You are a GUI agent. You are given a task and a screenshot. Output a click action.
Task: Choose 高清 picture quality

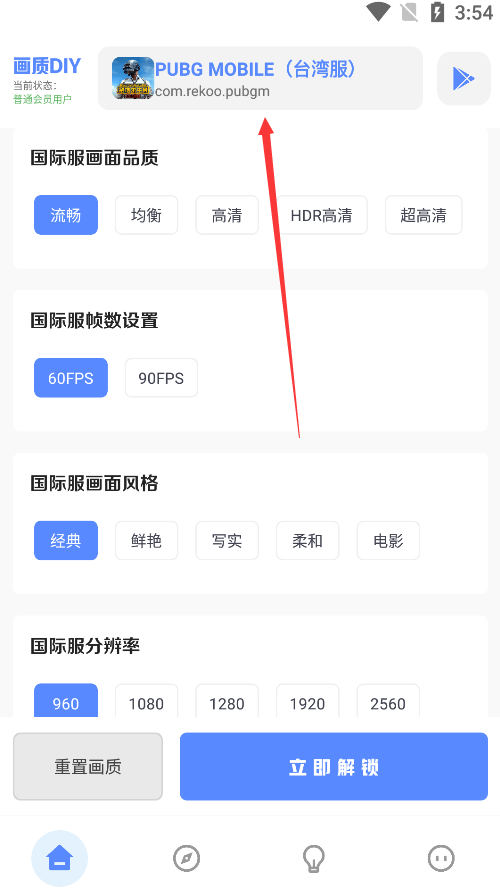pos(227,215)
